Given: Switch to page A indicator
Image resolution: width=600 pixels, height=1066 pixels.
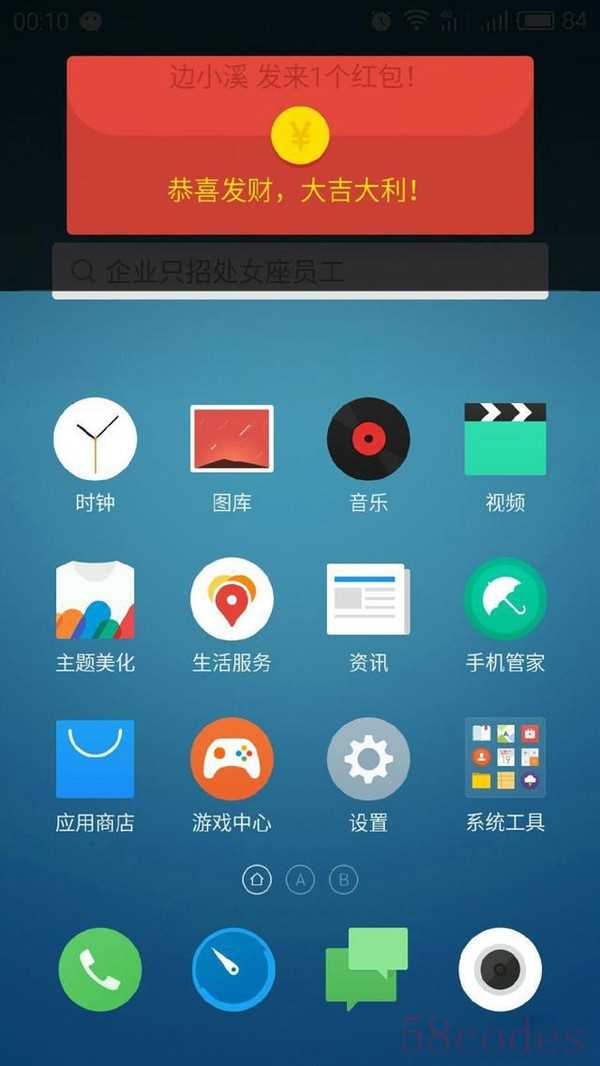Looking at the screenshot, I should [x=300, y=880].
